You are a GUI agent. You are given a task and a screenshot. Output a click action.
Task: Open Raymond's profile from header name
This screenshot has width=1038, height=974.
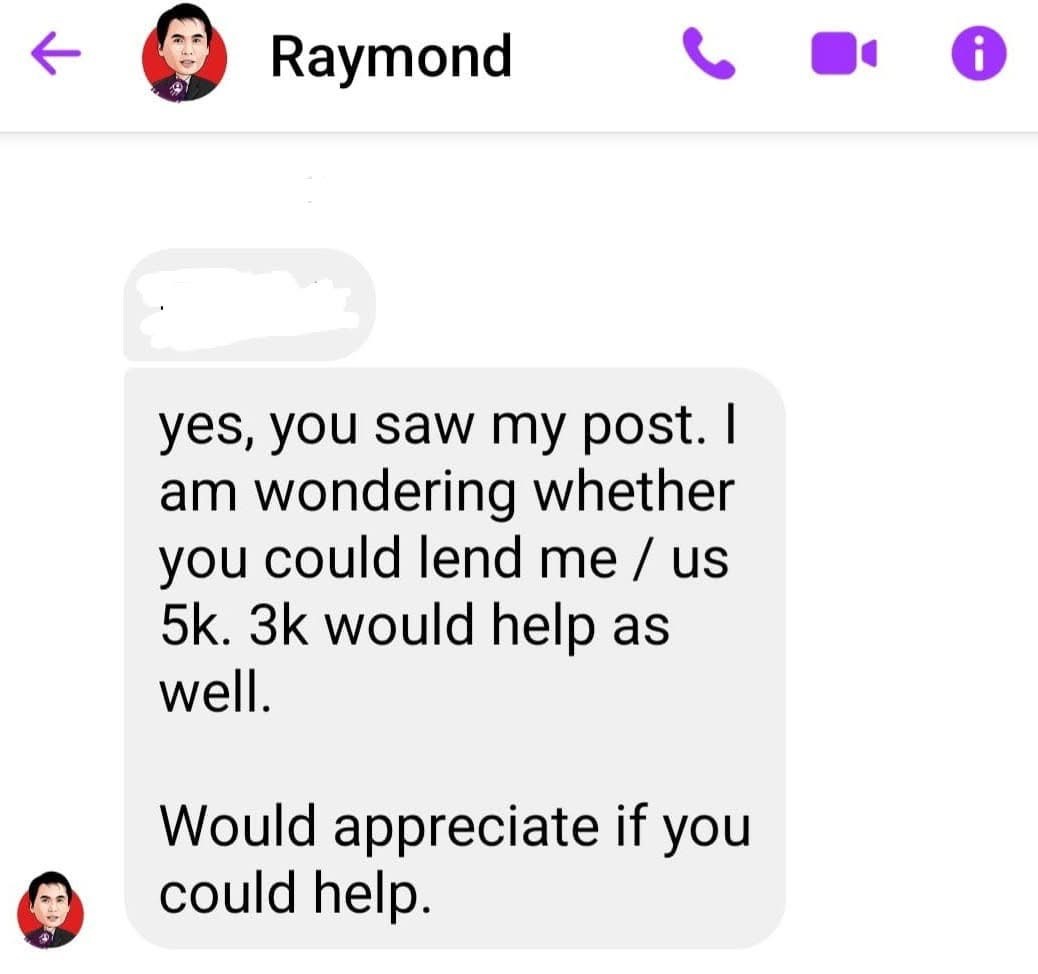(390, 56)
